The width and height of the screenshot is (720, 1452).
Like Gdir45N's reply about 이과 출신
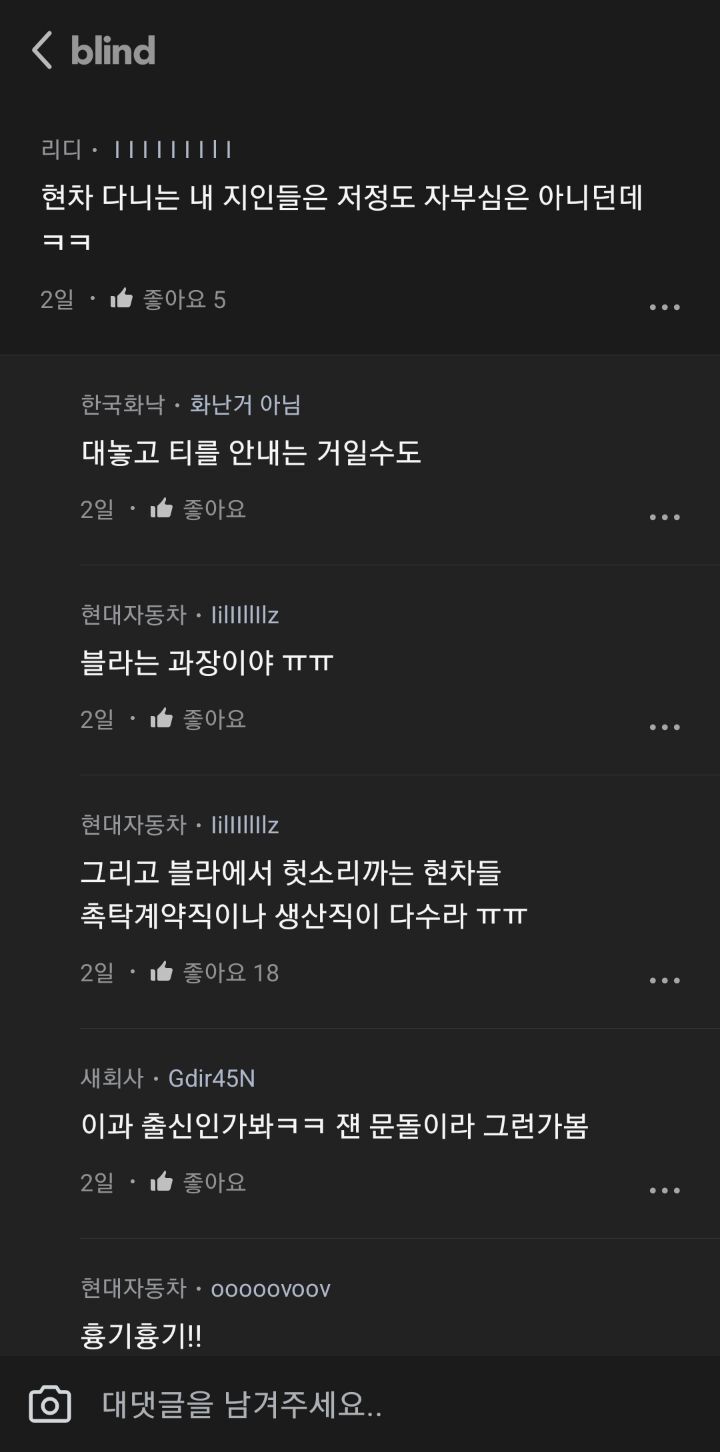(198, 1182)
